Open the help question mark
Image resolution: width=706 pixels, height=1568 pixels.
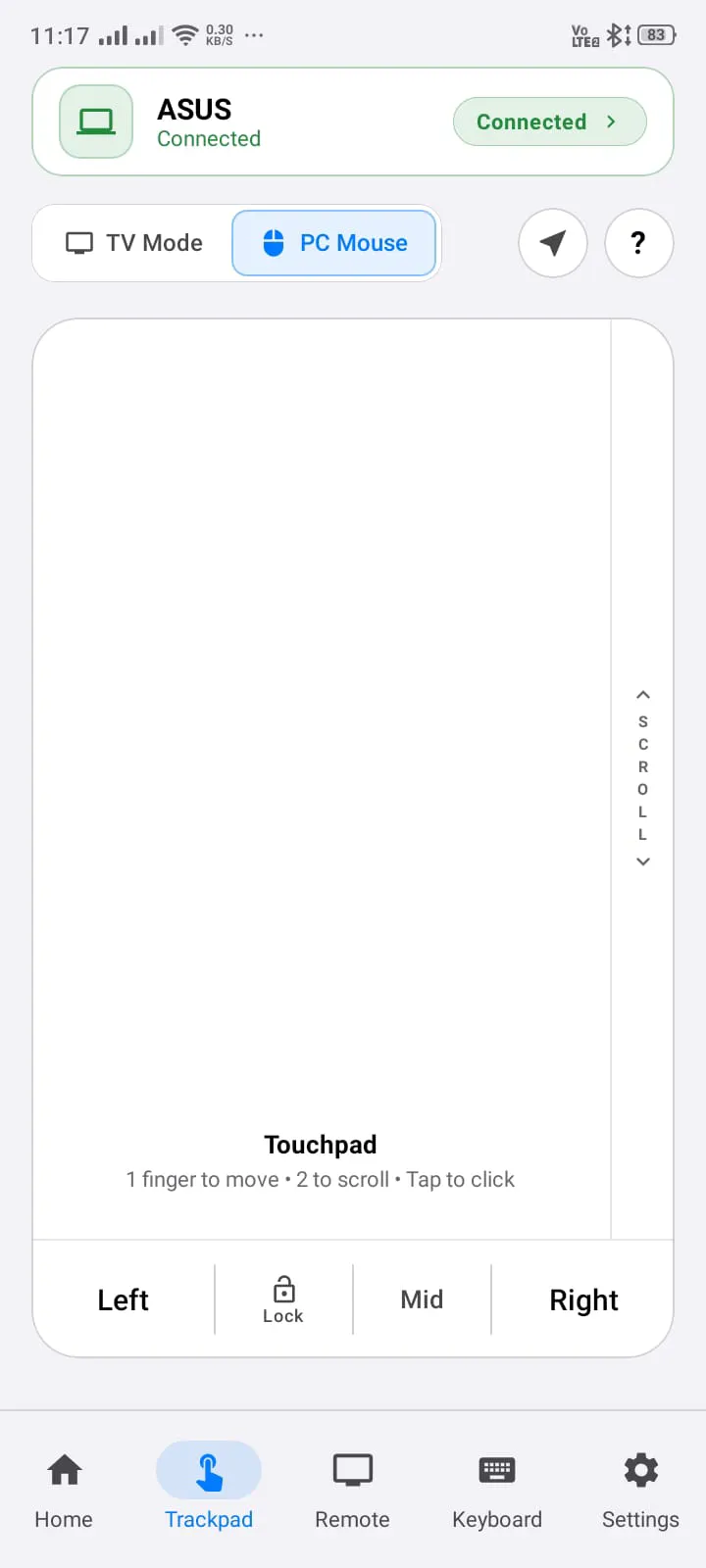click(639, 243)
